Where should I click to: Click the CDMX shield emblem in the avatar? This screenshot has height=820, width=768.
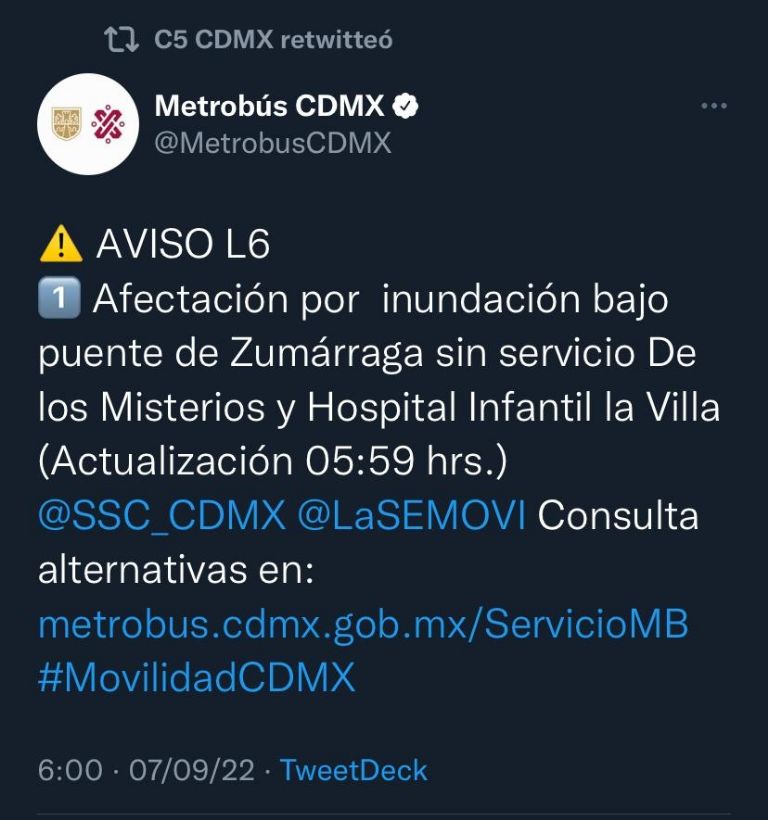tap(68, 120)
